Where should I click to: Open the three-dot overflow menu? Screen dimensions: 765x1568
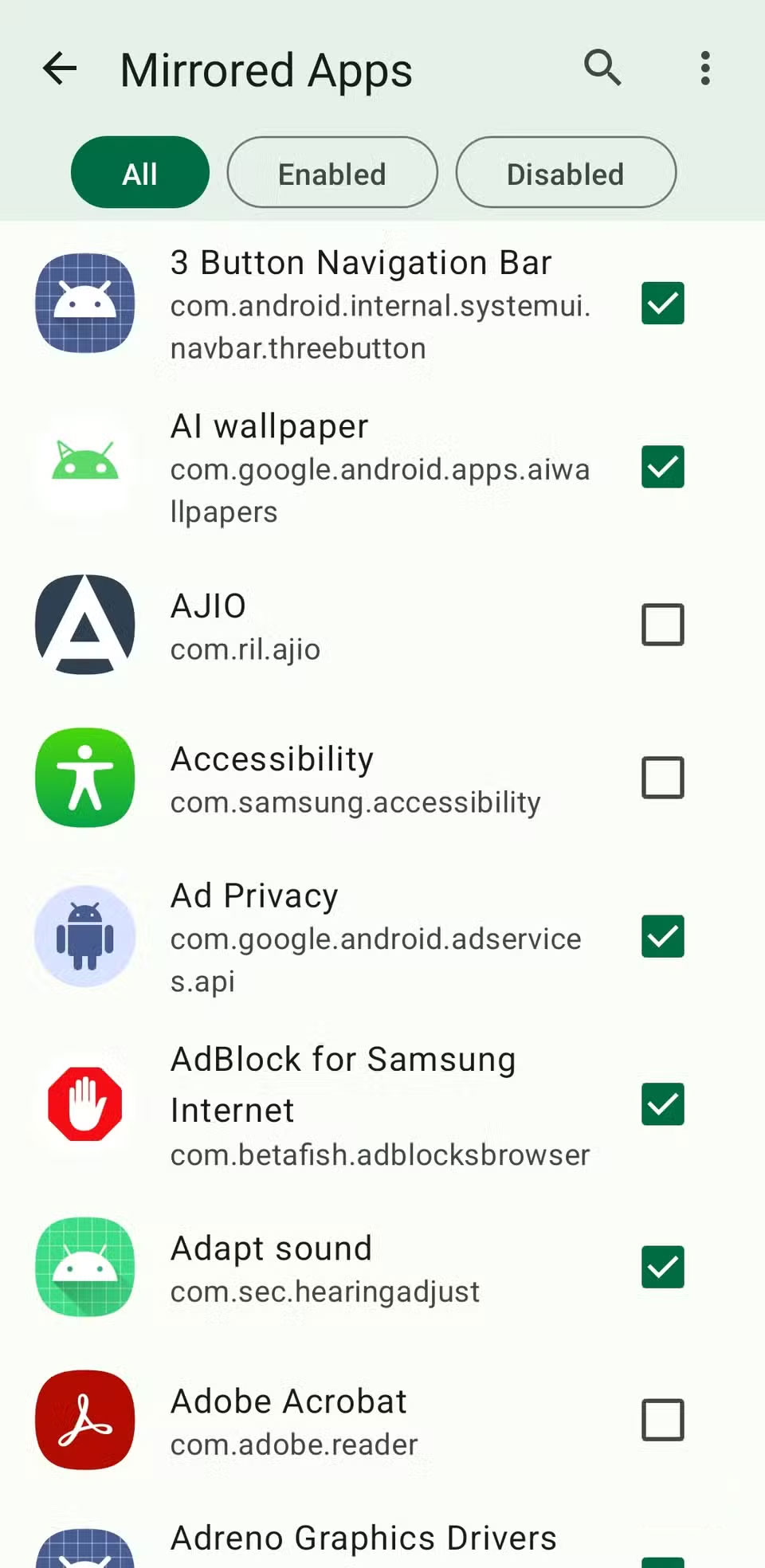(x=705, y=69)
